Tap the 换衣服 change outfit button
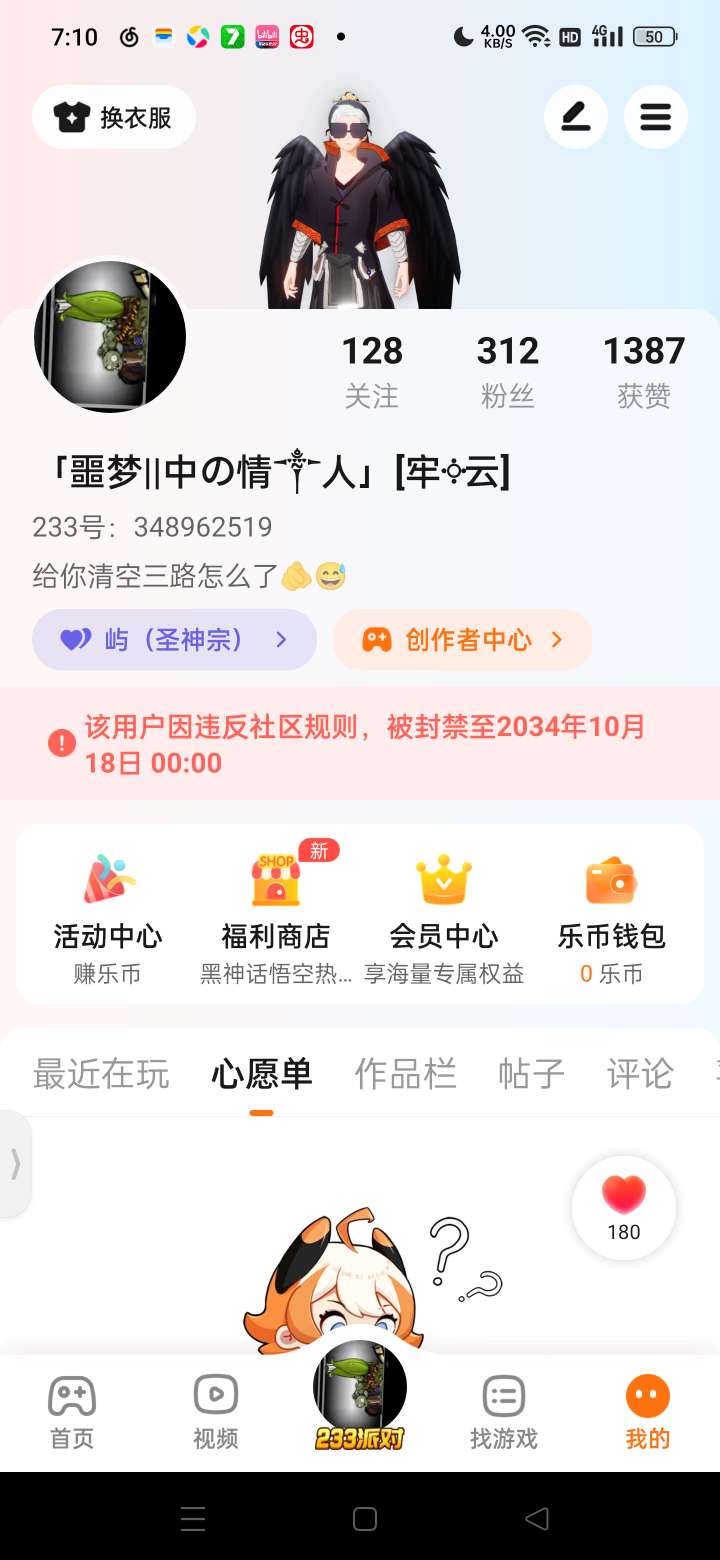 114,118
